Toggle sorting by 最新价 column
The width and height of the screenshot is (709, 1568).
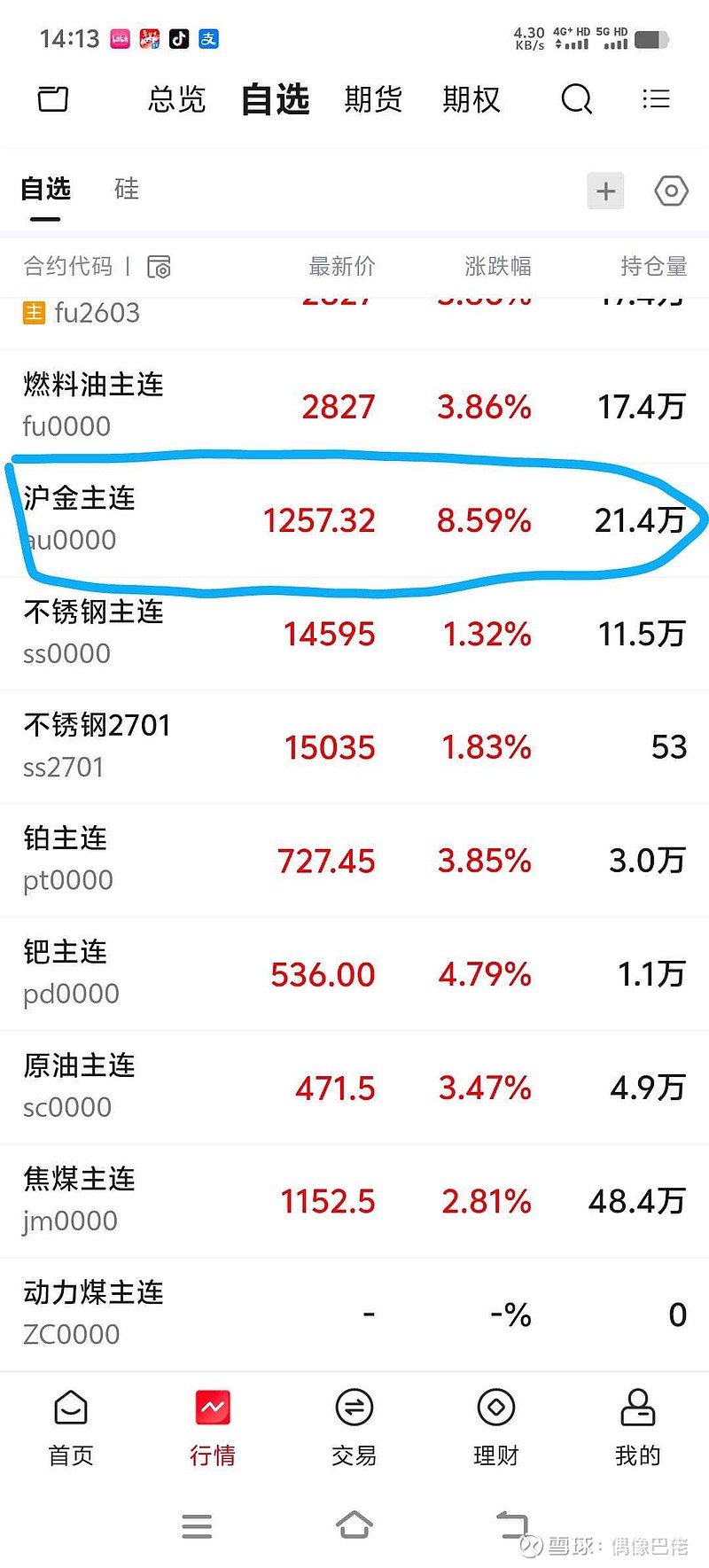pyautogui.click(x=342, y=267)
